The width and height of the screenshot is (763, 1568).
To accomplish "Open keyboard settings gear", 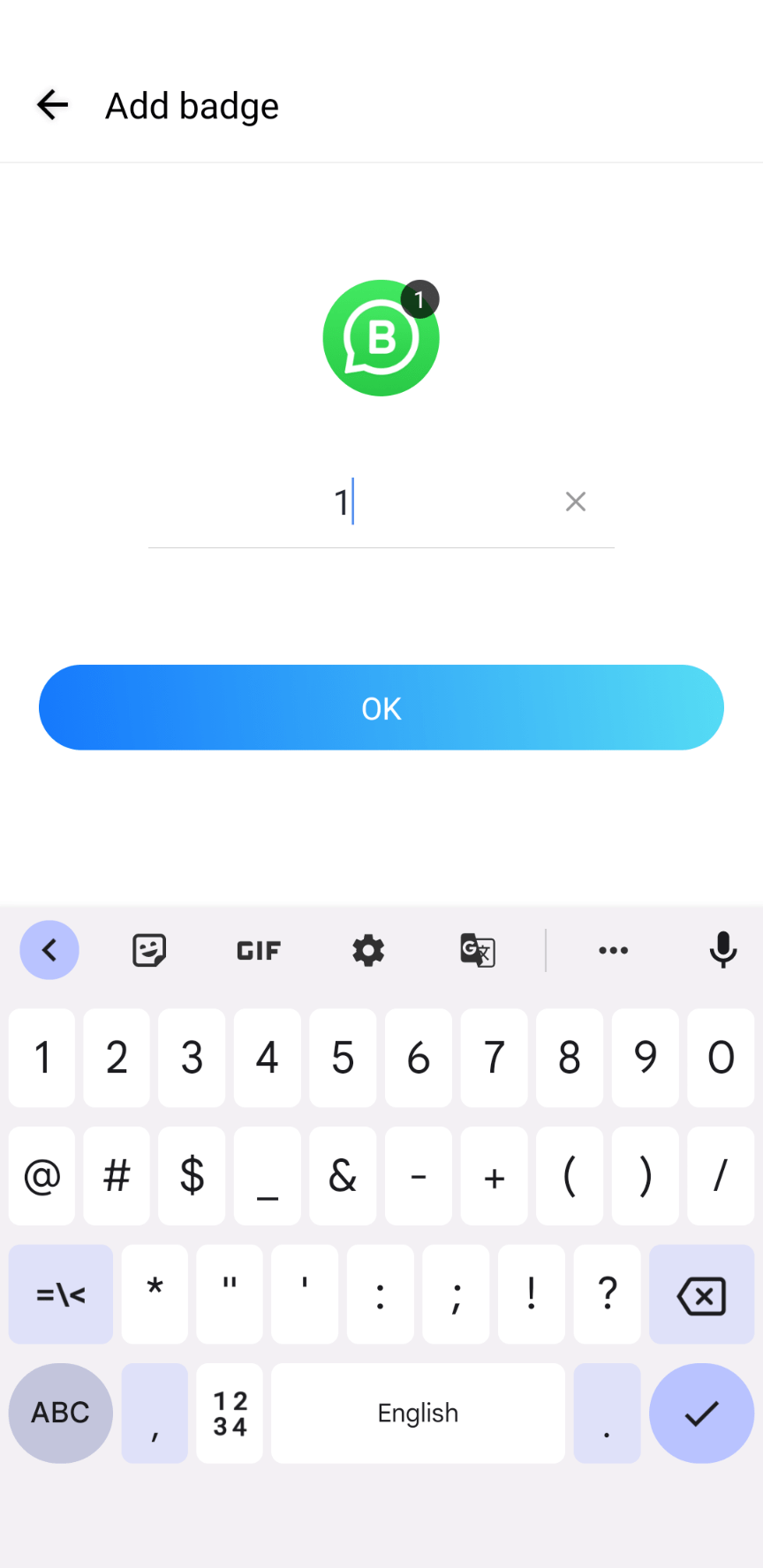I will 368,950.
